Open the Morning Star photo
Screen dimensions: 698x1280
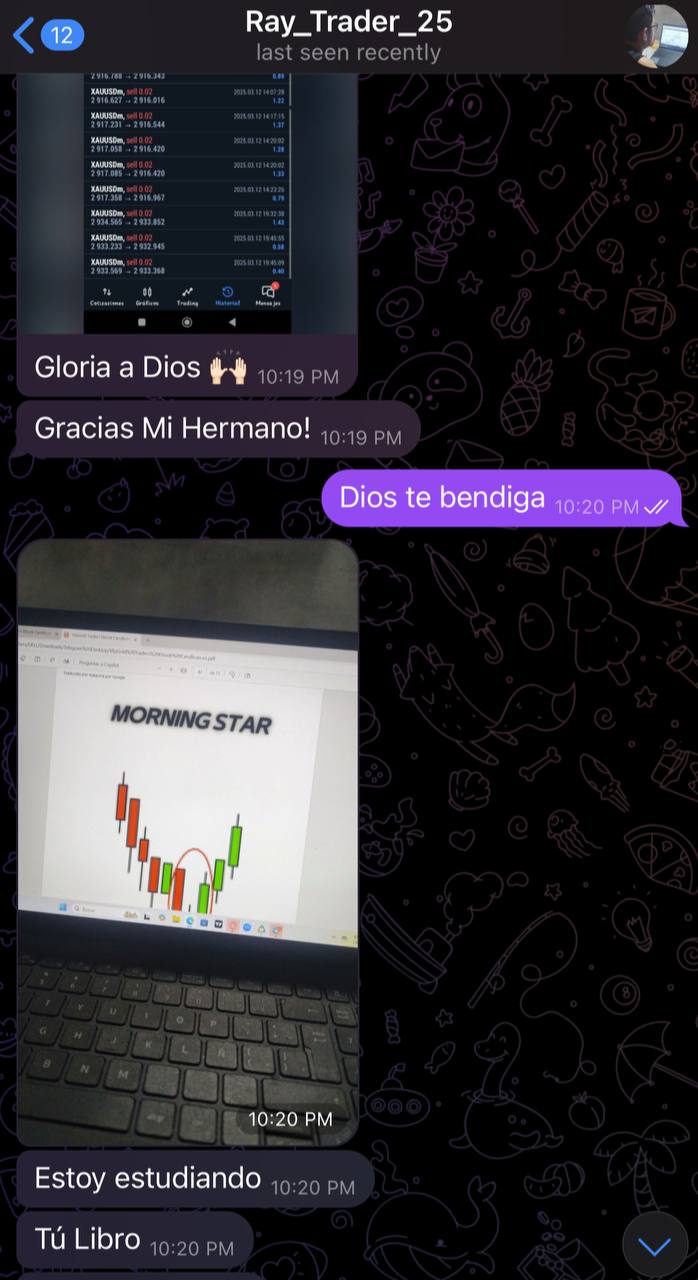[188, 840]
